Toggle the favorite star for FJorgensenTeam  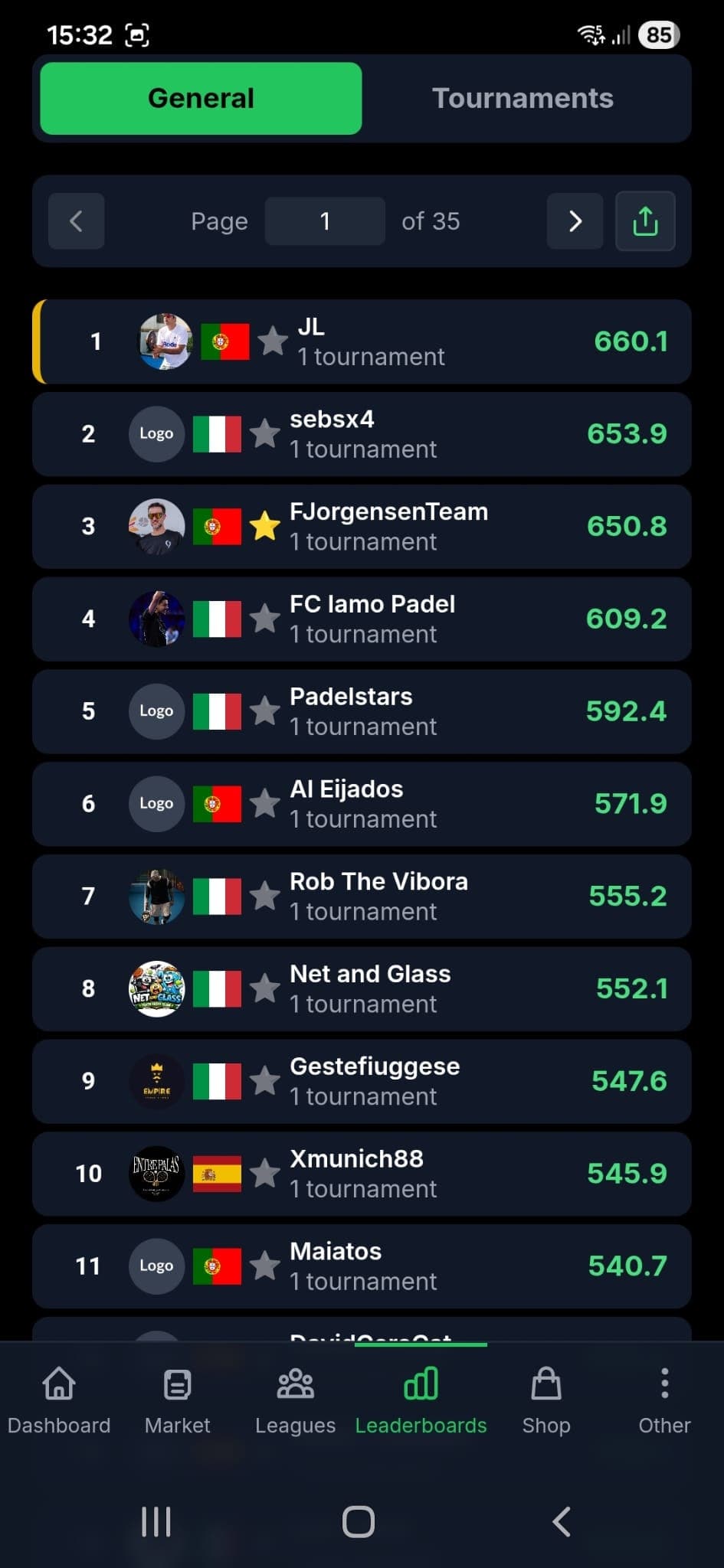[x=264, y=527]
